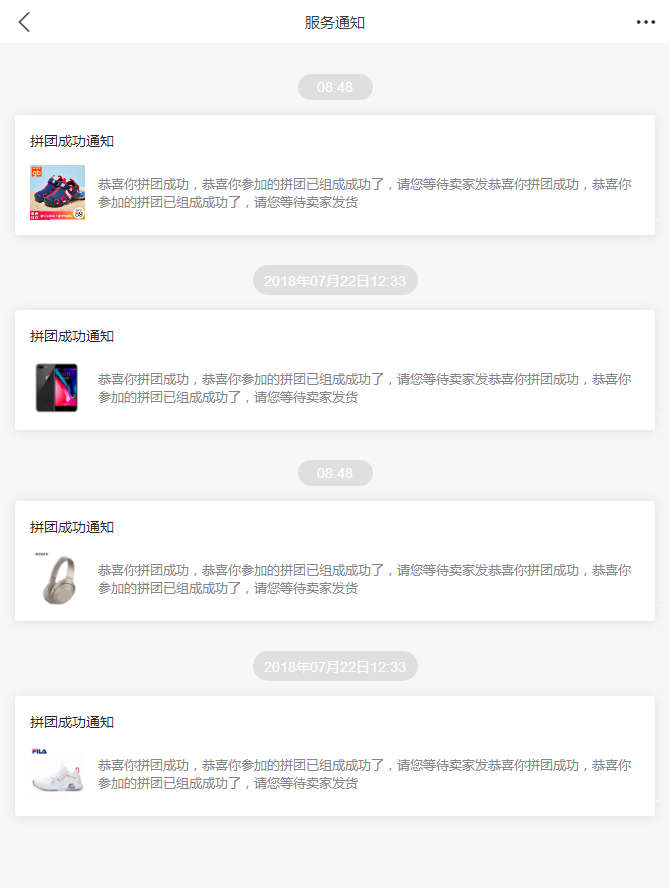
Task: Open the notification card with Sony headphones
Action: [x=334, y=561]
